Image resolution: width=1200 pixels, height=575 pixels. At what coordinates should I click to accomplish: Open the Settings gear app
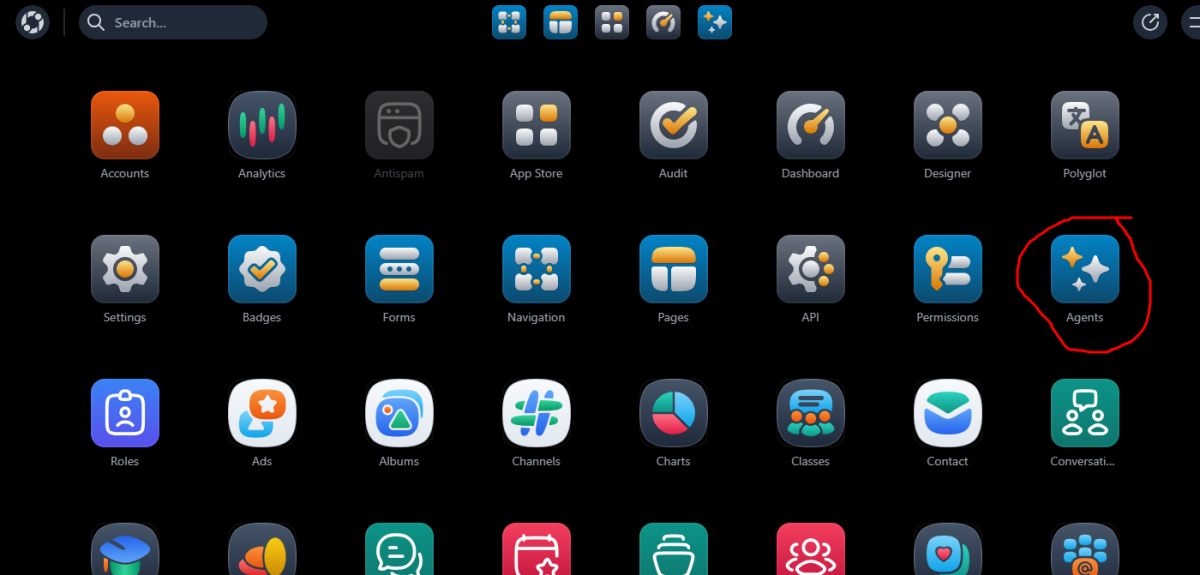click(125, 270)
